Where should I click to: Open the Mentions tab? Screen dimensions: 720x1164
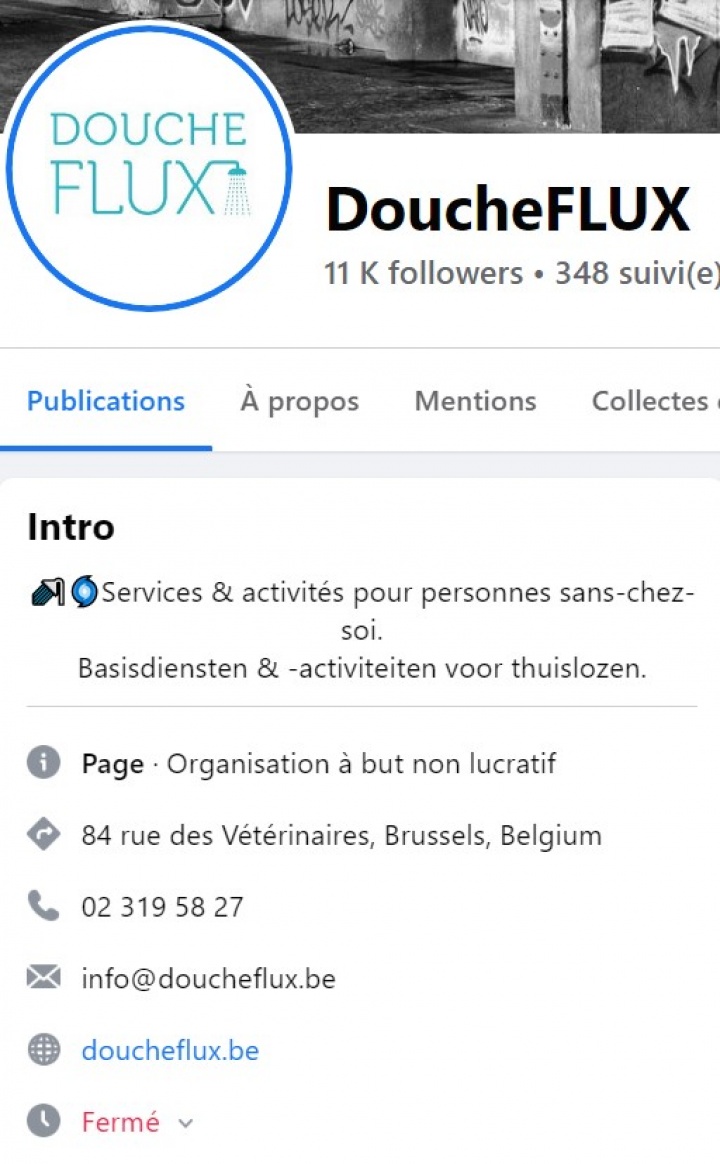click(x=475, y=401)
